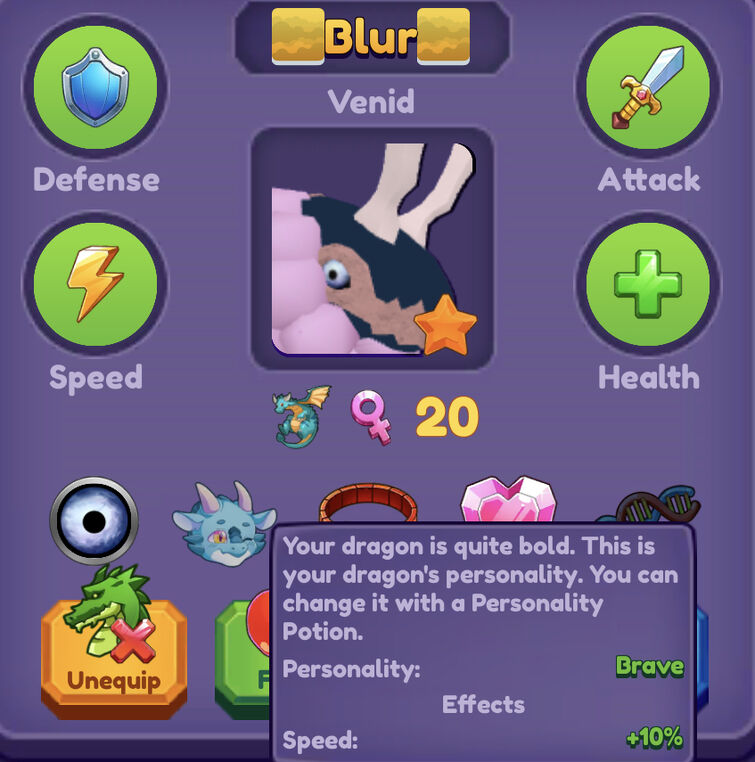Tap the Speed lightning stat button
This screenshot has height=762, width=755.
coord(96,284)
